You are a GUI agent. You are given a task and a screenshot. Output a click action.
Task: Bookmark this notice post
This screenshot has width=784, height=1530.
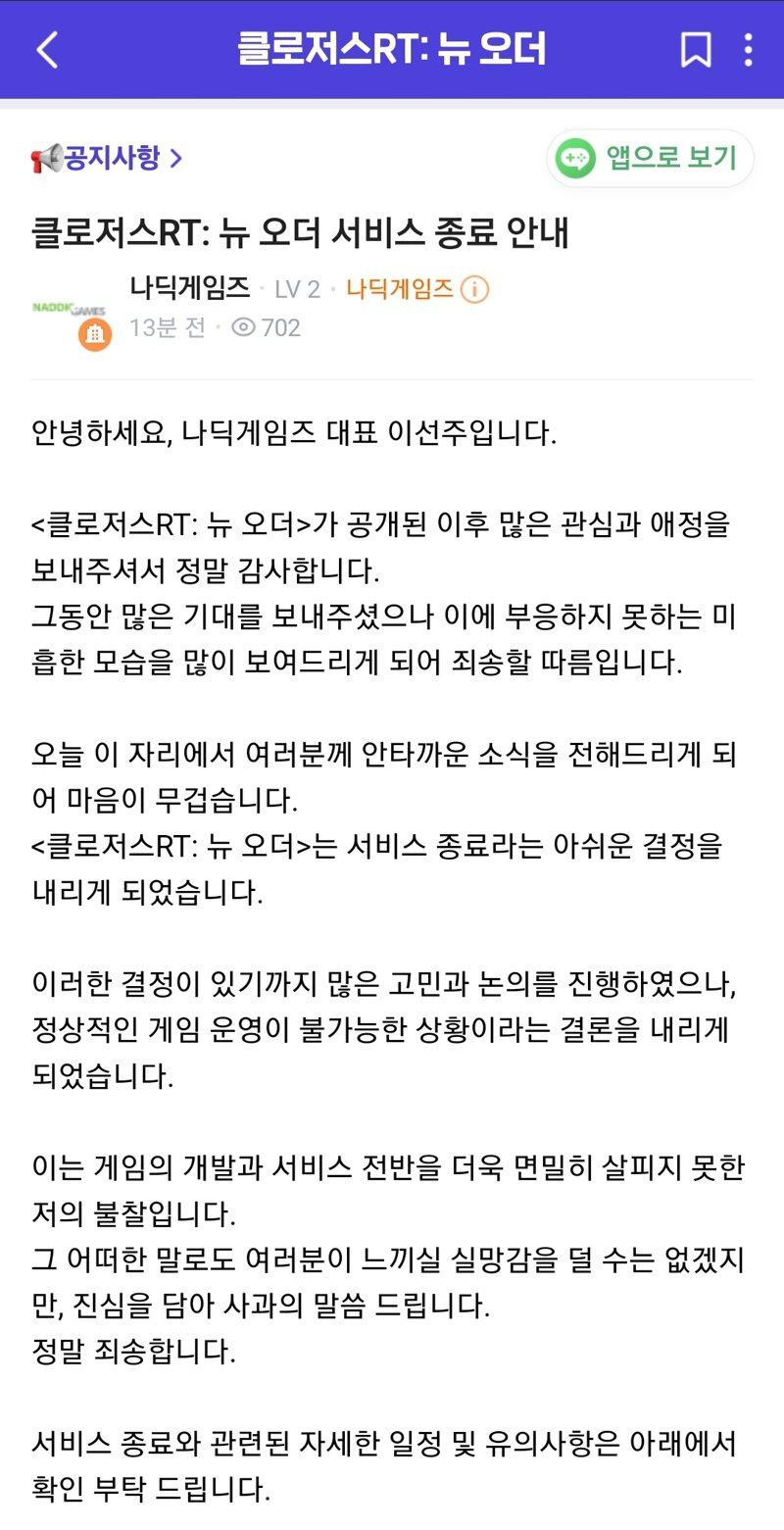click(x=696, y=50)
